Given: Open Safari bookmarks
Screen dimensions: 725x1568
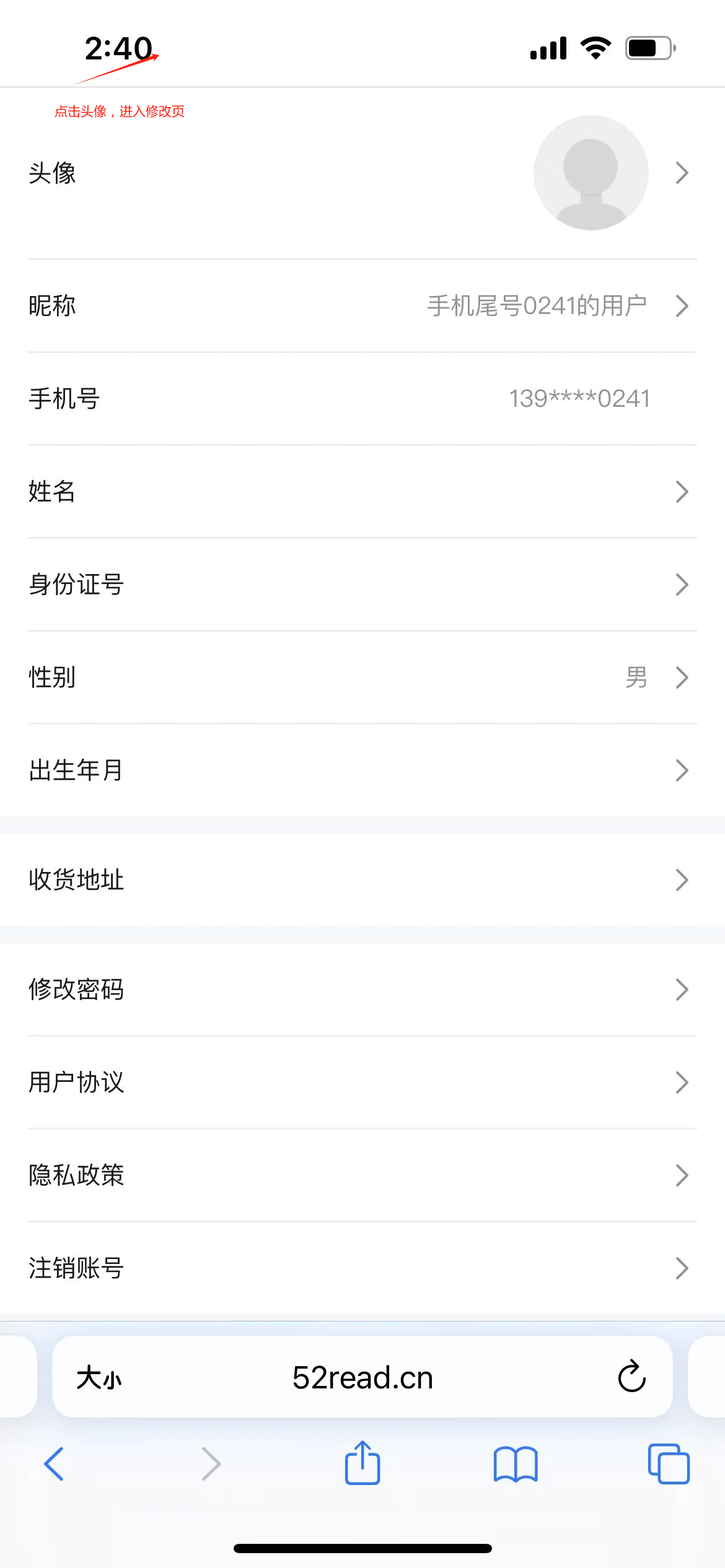Looking at the screenshot, I should 516,1464.
